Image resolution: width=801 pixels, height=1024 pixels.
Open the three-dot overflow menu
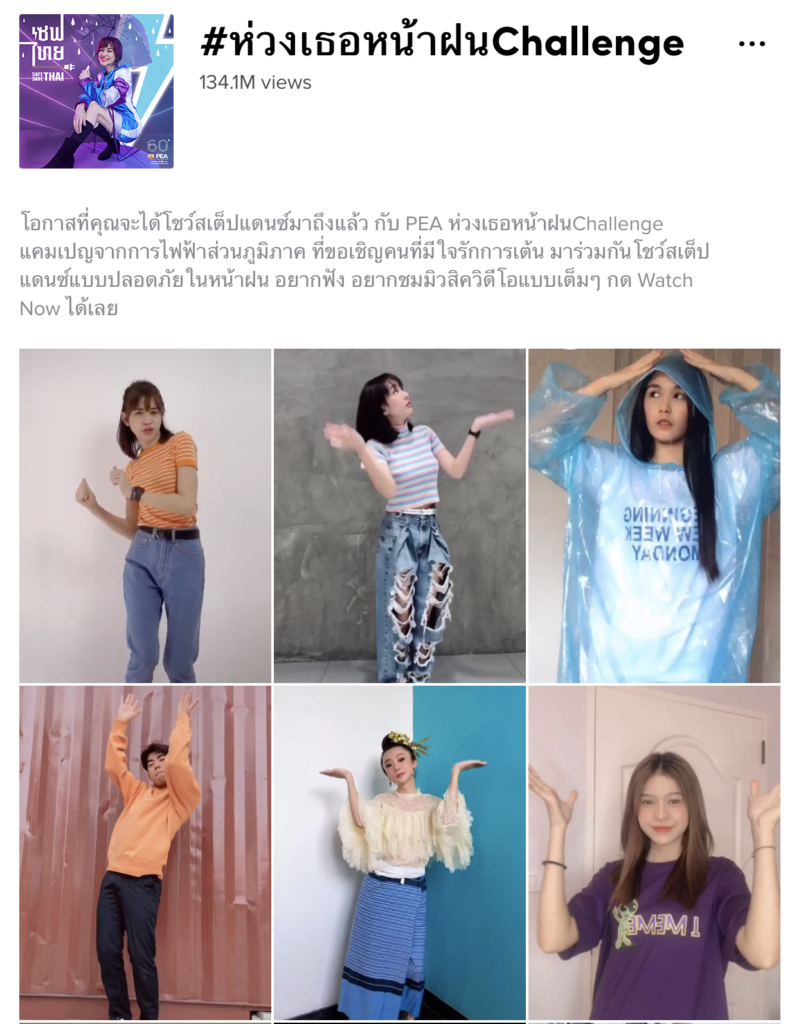752,44
